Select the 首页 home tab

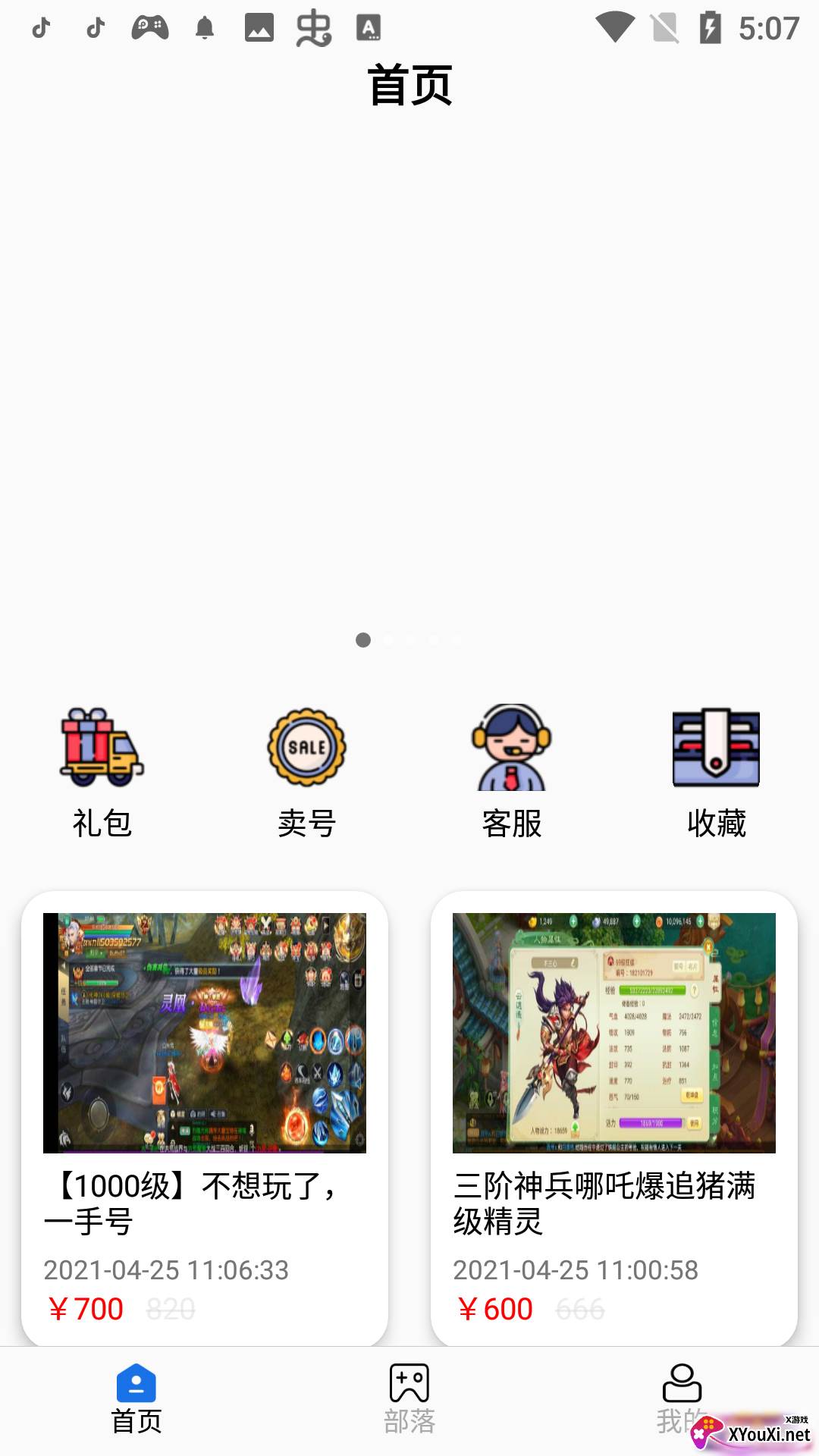(x=136, y=1399)
